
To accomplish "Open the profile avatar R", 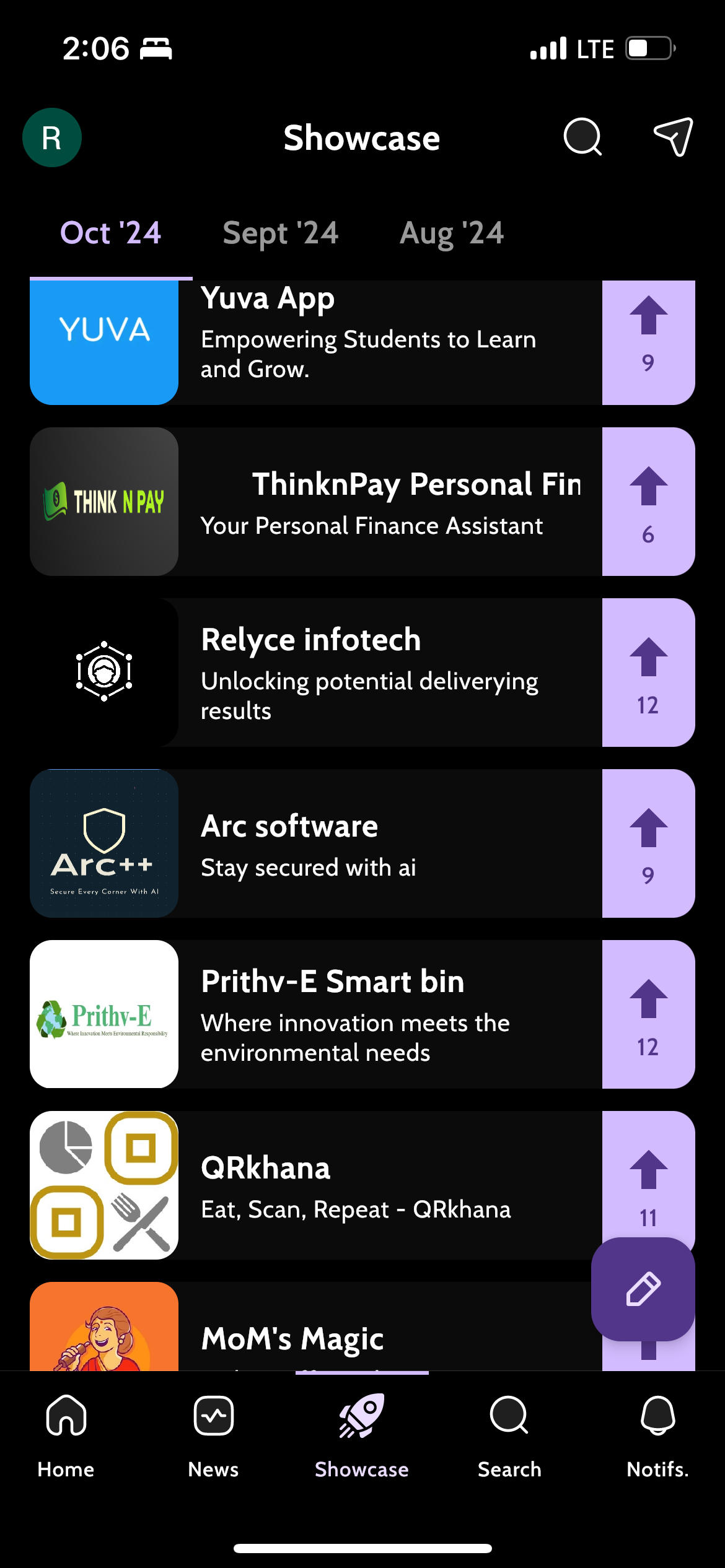I will click(52, 137).
